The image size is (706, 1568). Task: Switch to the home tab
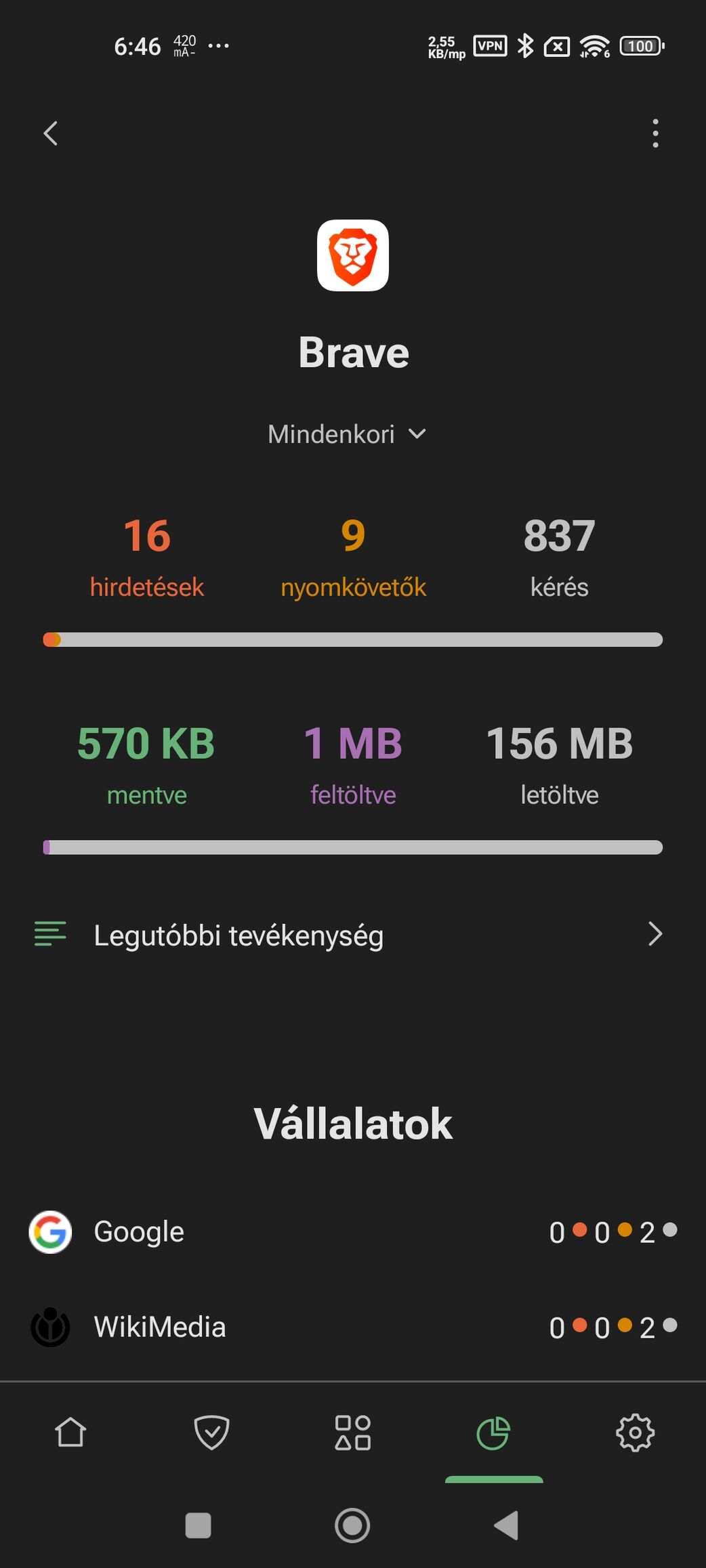pyautogui.click(x=70, y=1433)
